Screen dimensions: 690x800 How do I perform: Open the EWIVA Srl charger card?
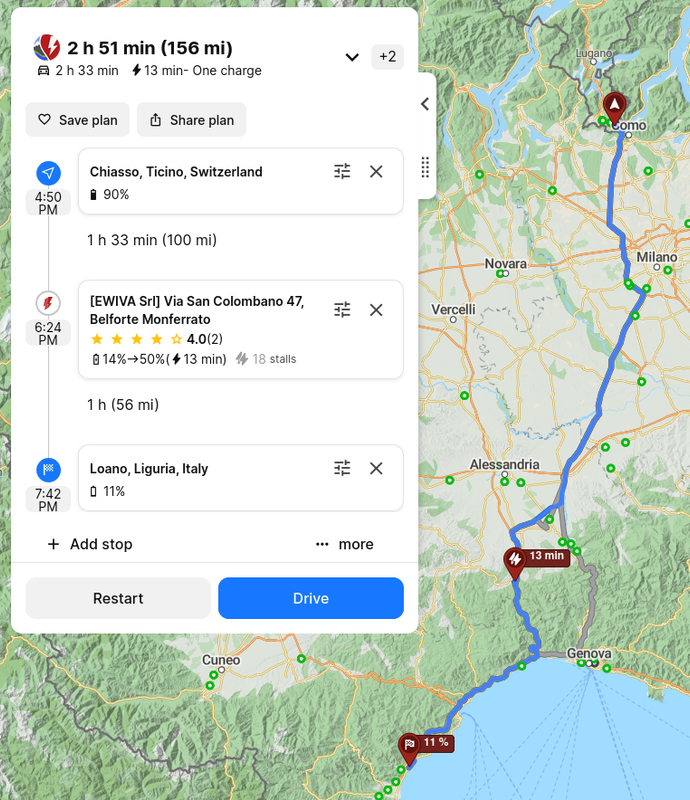tap(200, 320)
